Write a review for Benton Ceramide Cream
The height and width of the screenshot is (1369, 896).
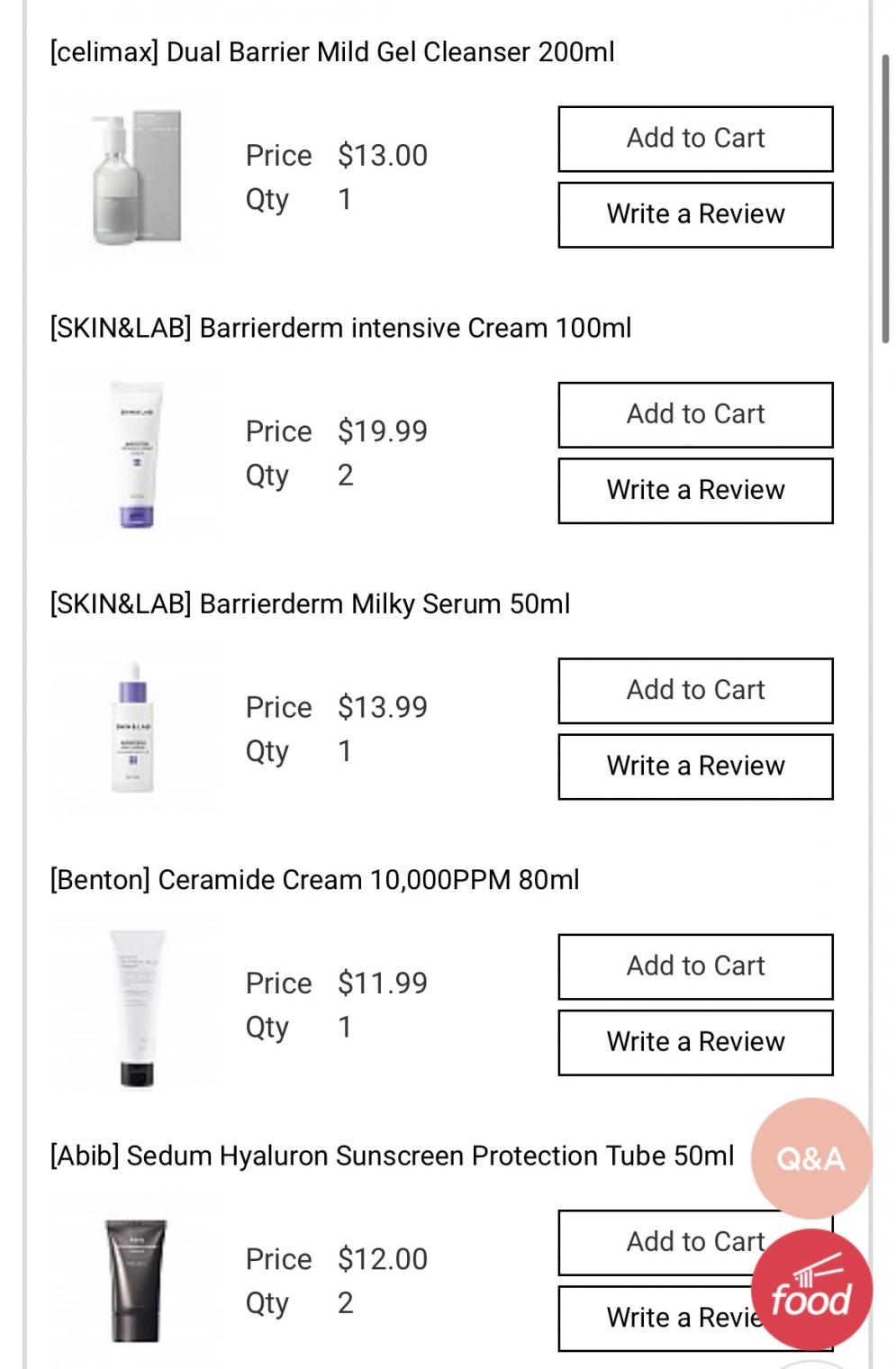point(695,1041)
